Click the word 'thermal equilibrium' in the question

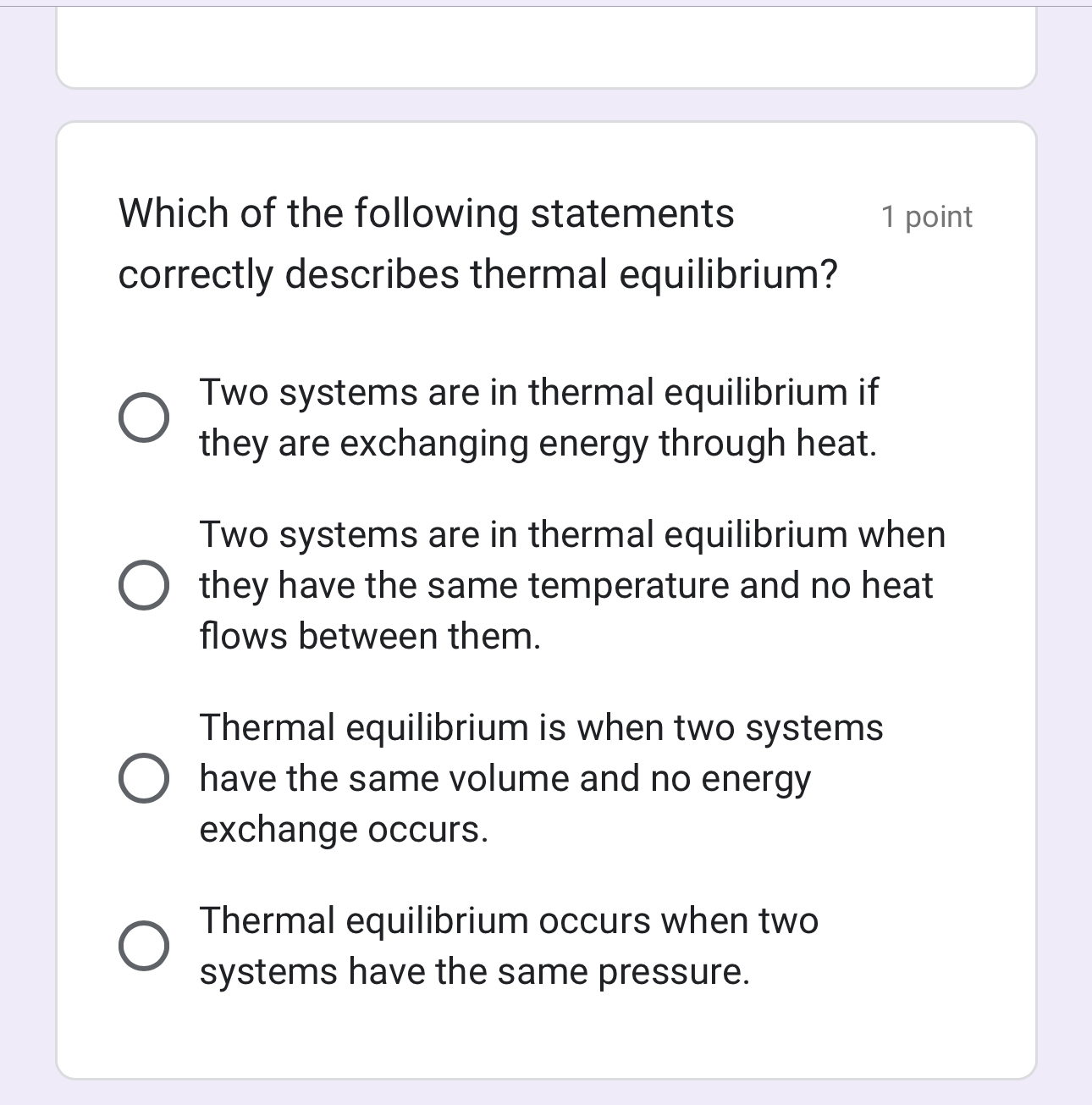[654, 273]
